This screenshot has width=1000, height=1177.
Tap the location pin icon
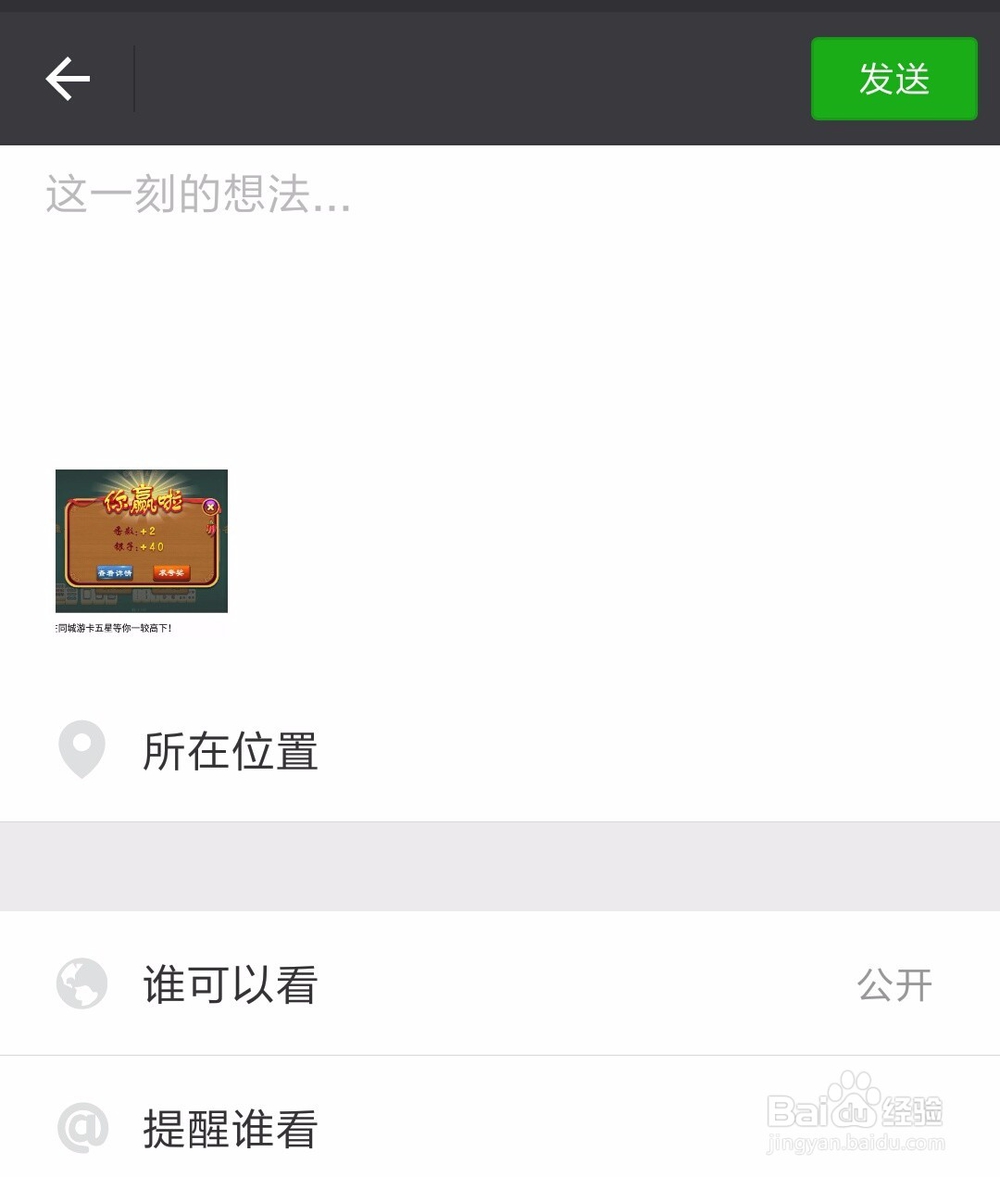[81, 750]
